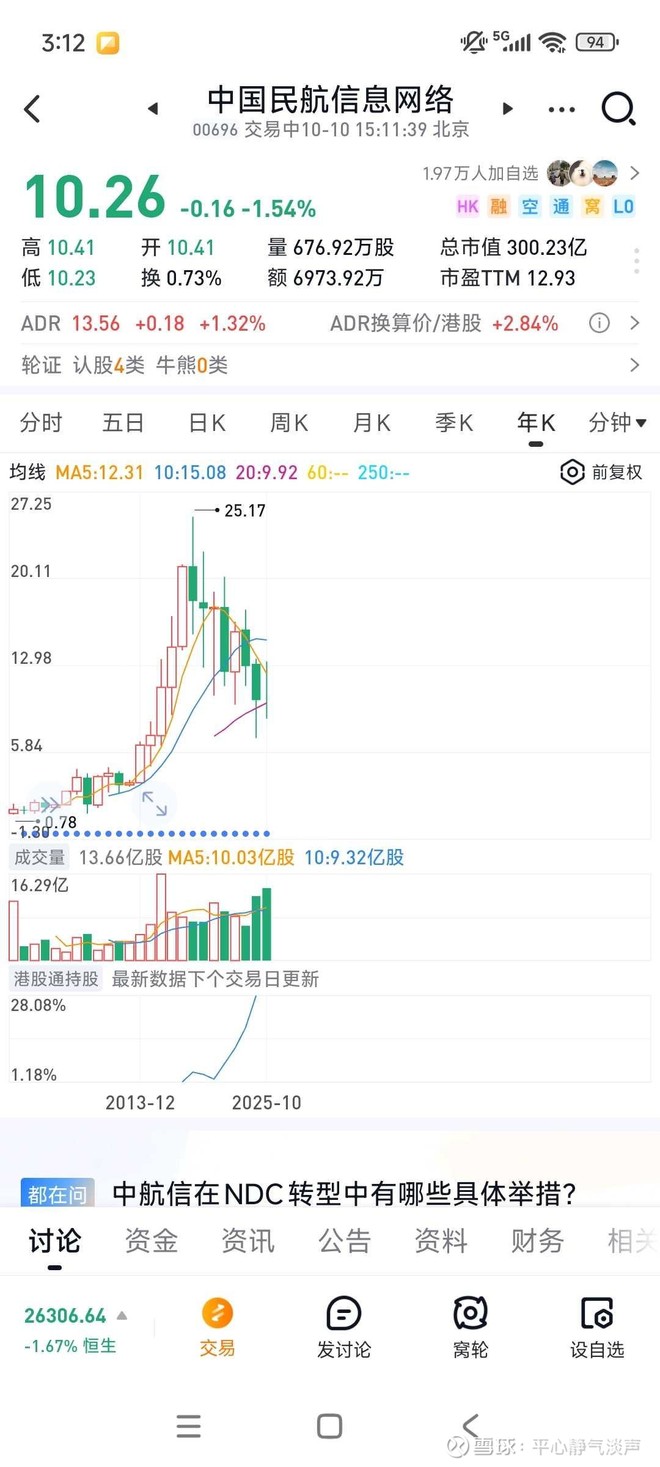Open the 轮证 warrants row

[x=330, y=365]
